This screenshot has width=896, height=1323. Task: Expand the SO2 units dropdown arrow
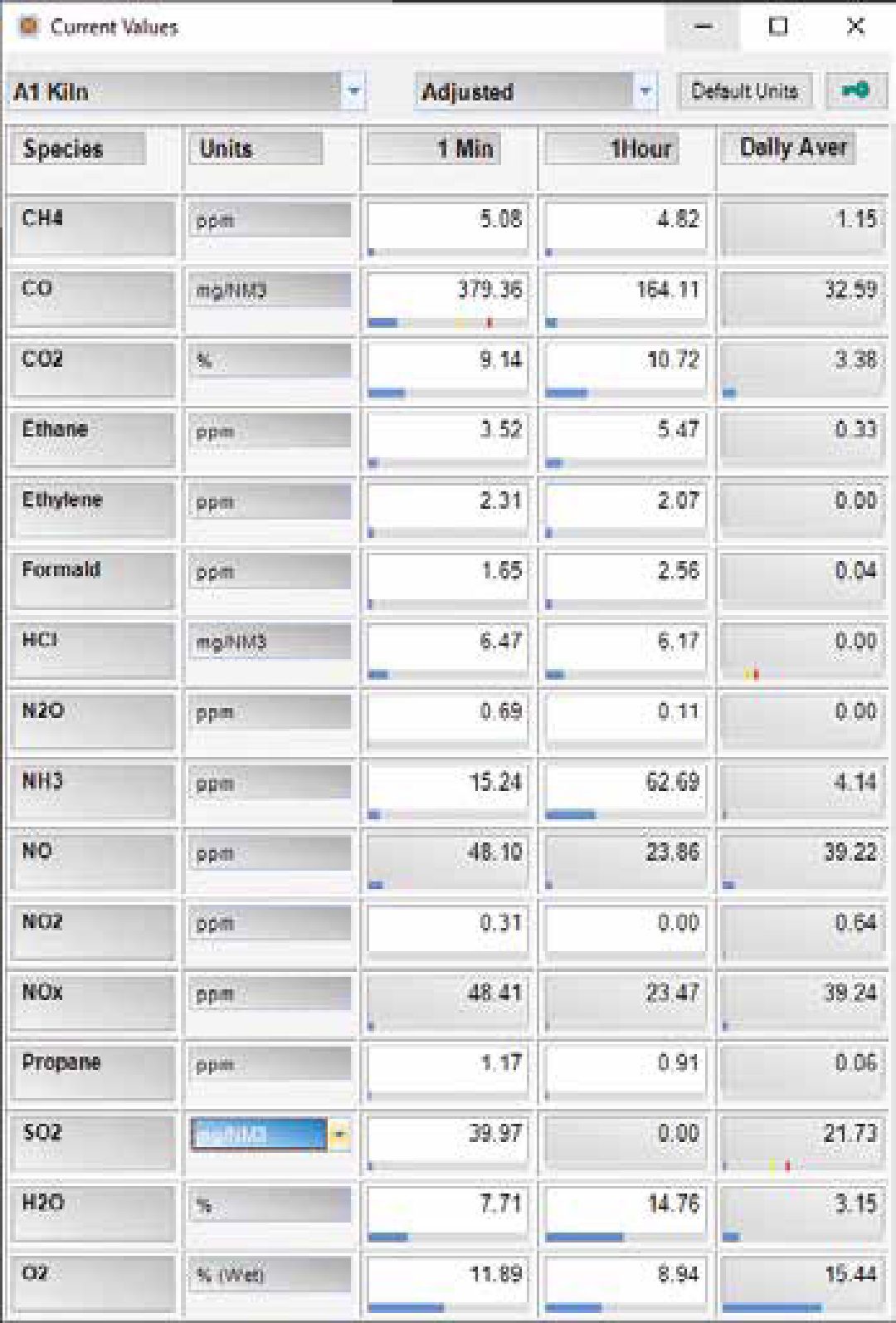click(338, 1135)
